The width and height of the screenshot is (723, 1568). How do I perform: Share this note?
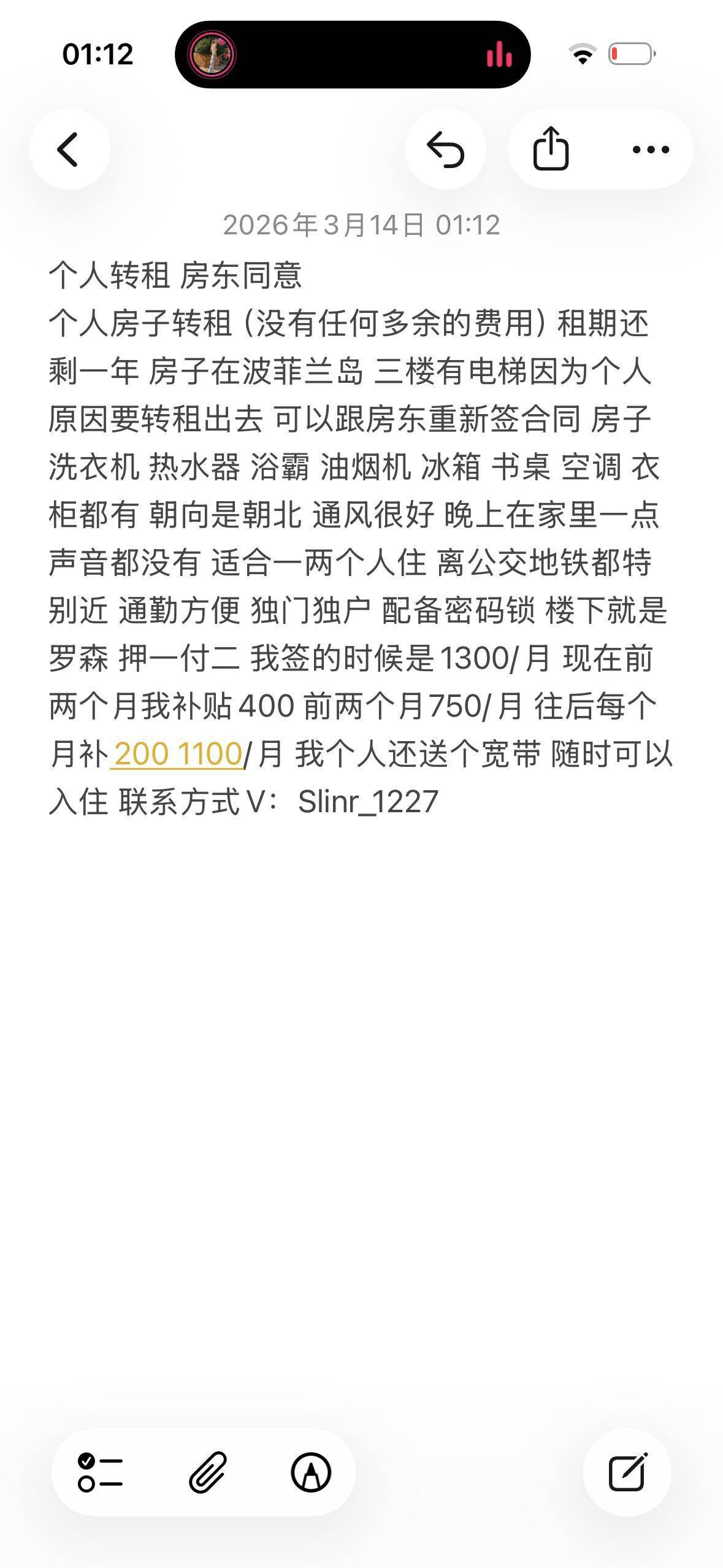[550, 148]
